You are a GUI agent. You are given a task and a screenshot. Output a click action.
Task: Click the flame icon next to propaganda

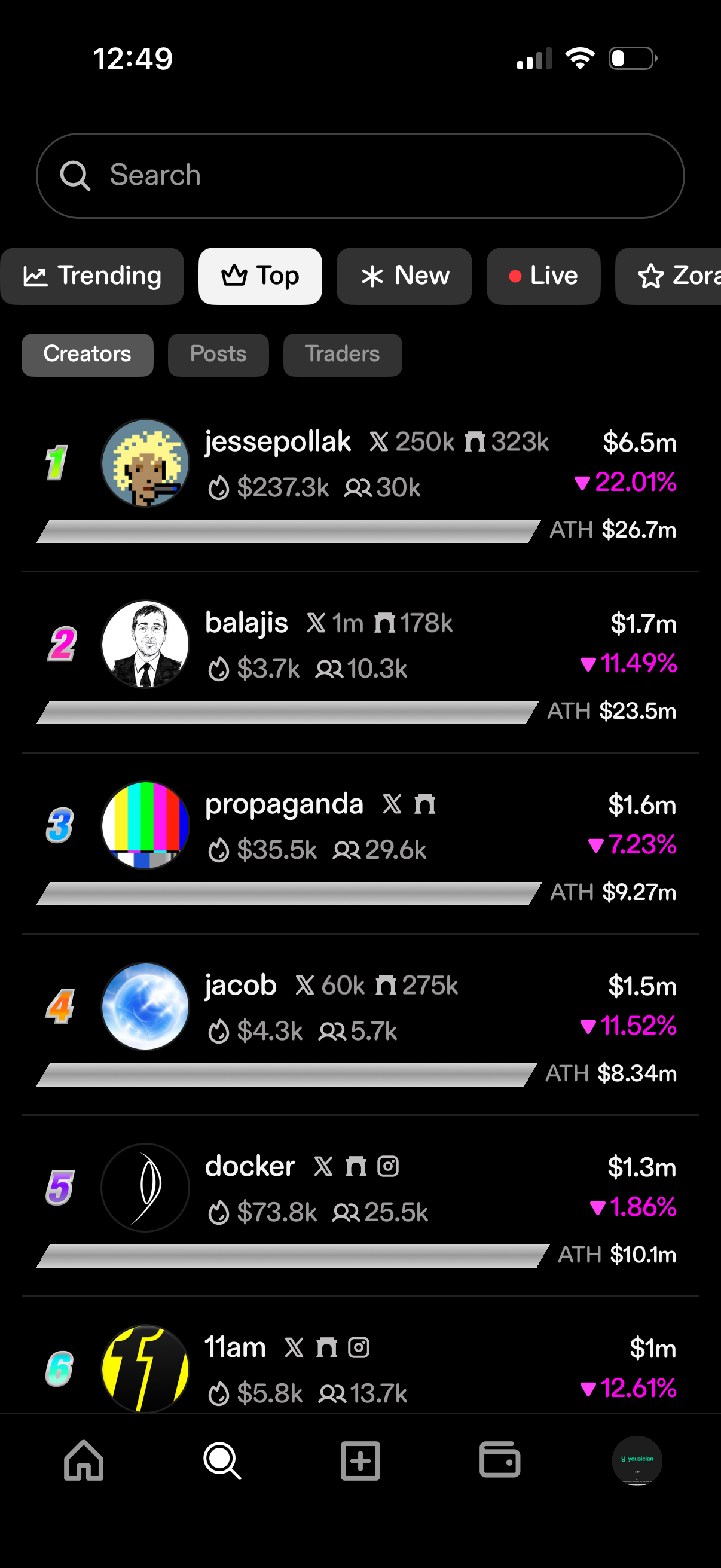point(219,850)
